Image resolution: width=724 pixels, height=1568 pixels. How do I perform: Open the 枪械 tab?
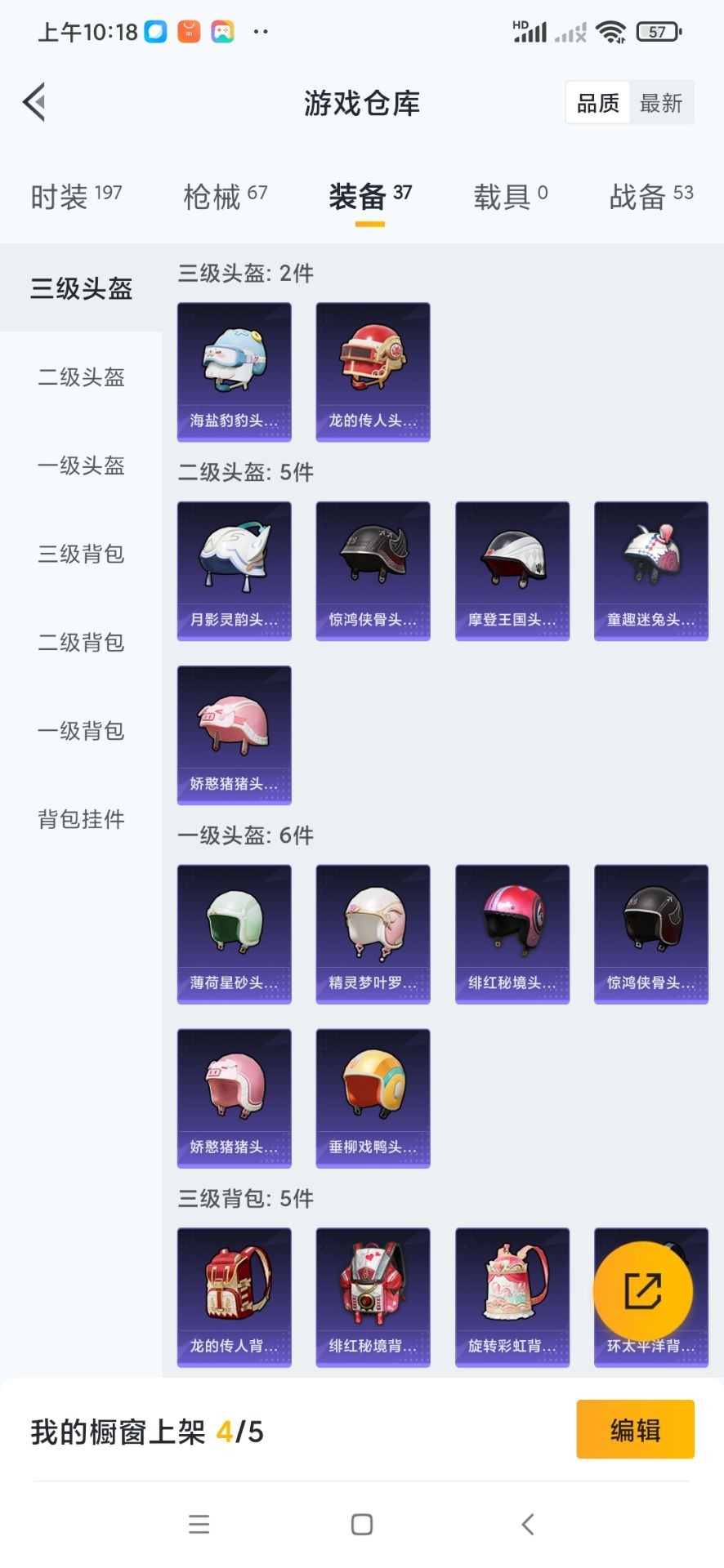coord(225,196)
